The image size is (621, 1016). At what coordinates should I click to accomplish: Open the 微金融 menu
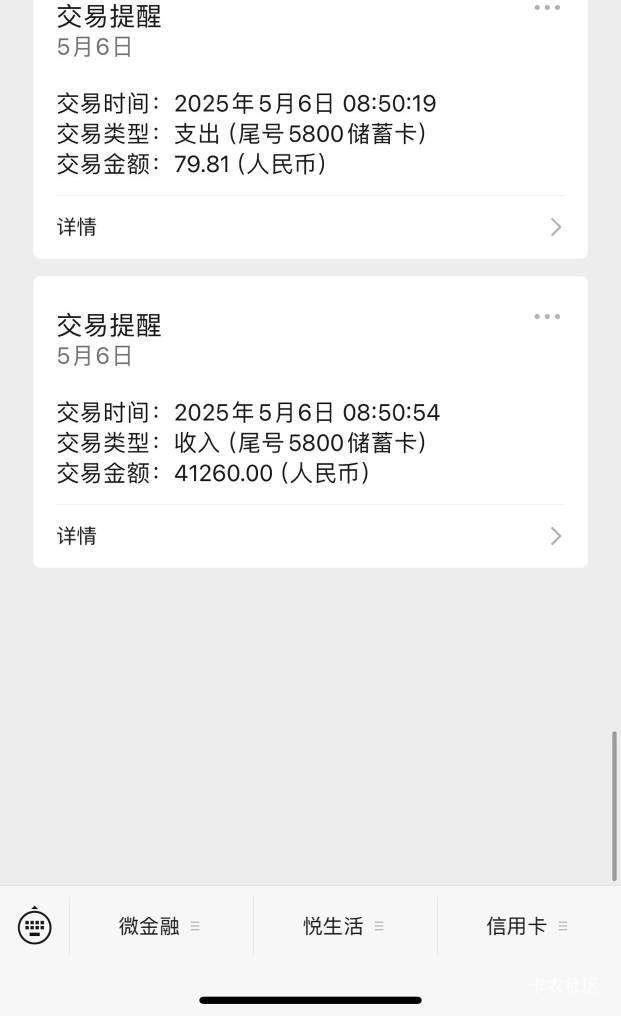pos(160,926)
